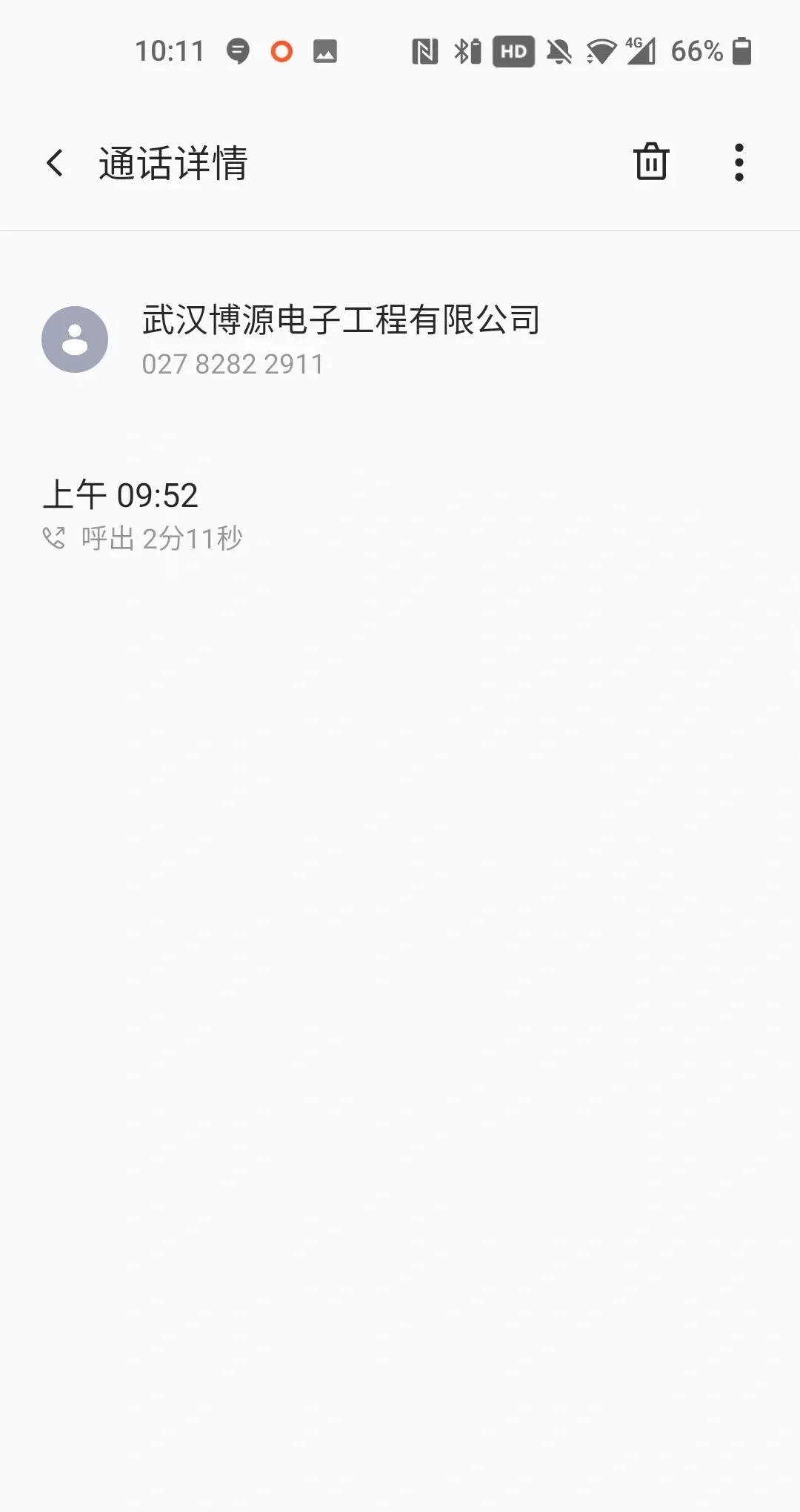Tap the muted notifications bell icon
This screenshot has width=800, height=1512.
(561, 52)
